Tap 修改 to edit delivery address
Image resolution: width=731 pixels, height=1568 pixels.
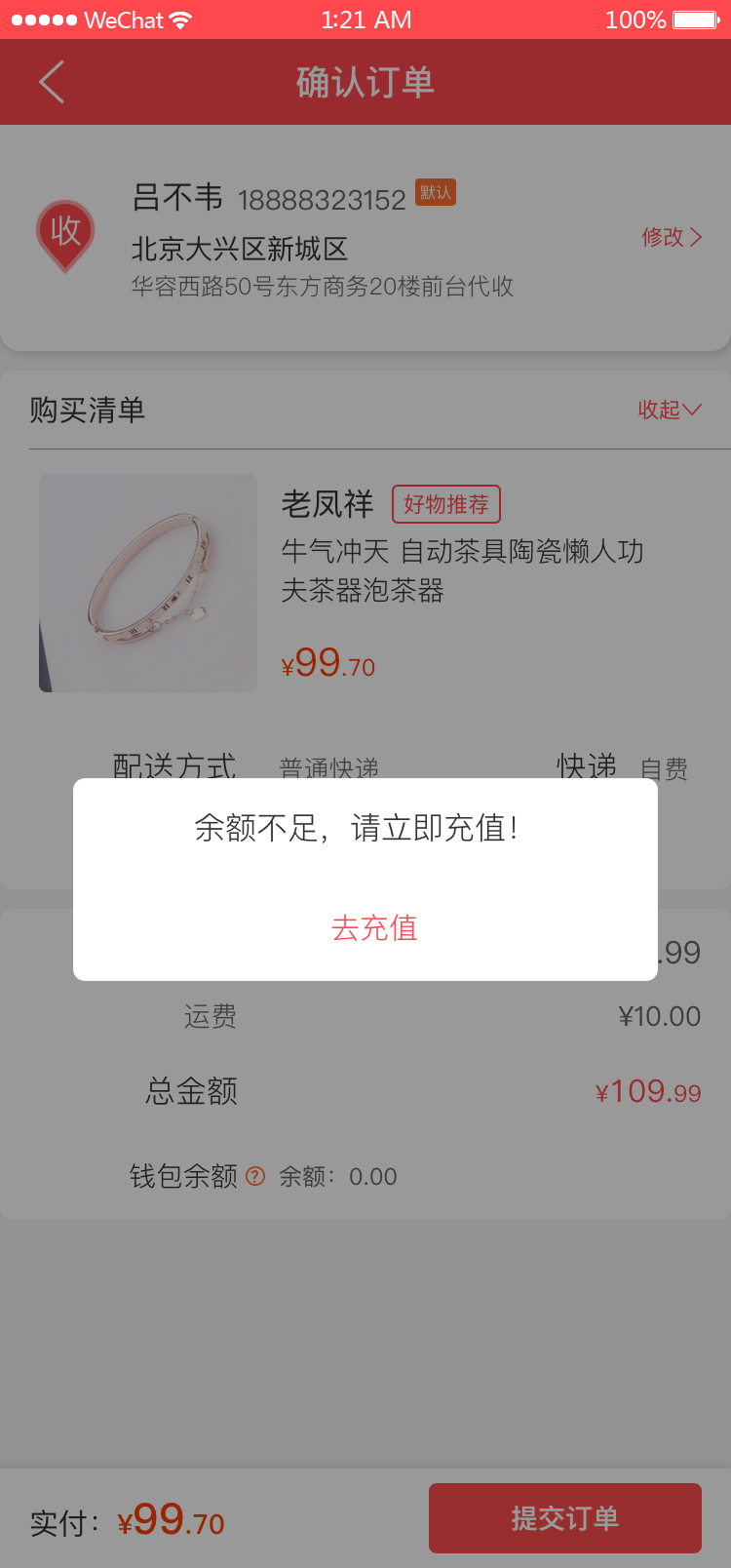pyautogui.click(x=671, y=237)
